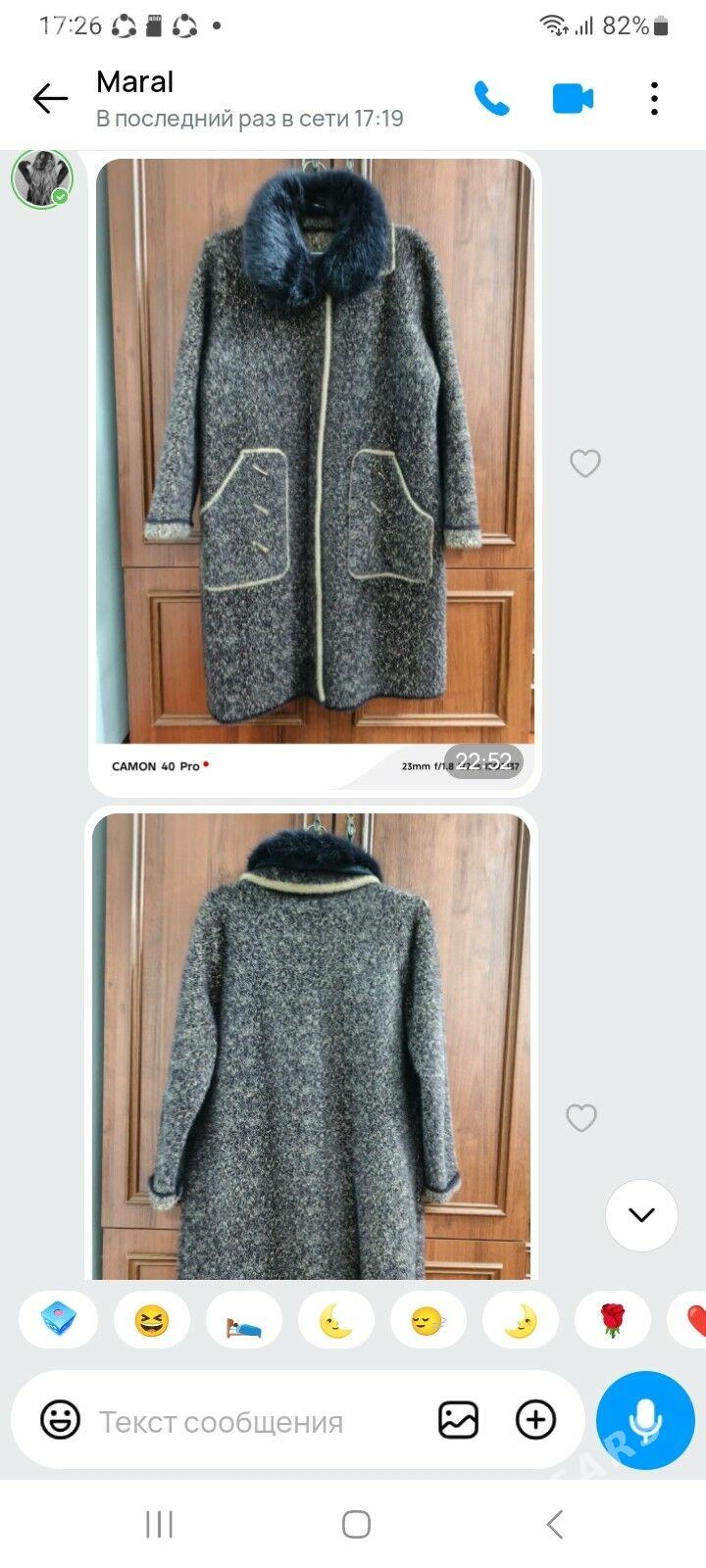Go back to the chat list

(49, 99)
